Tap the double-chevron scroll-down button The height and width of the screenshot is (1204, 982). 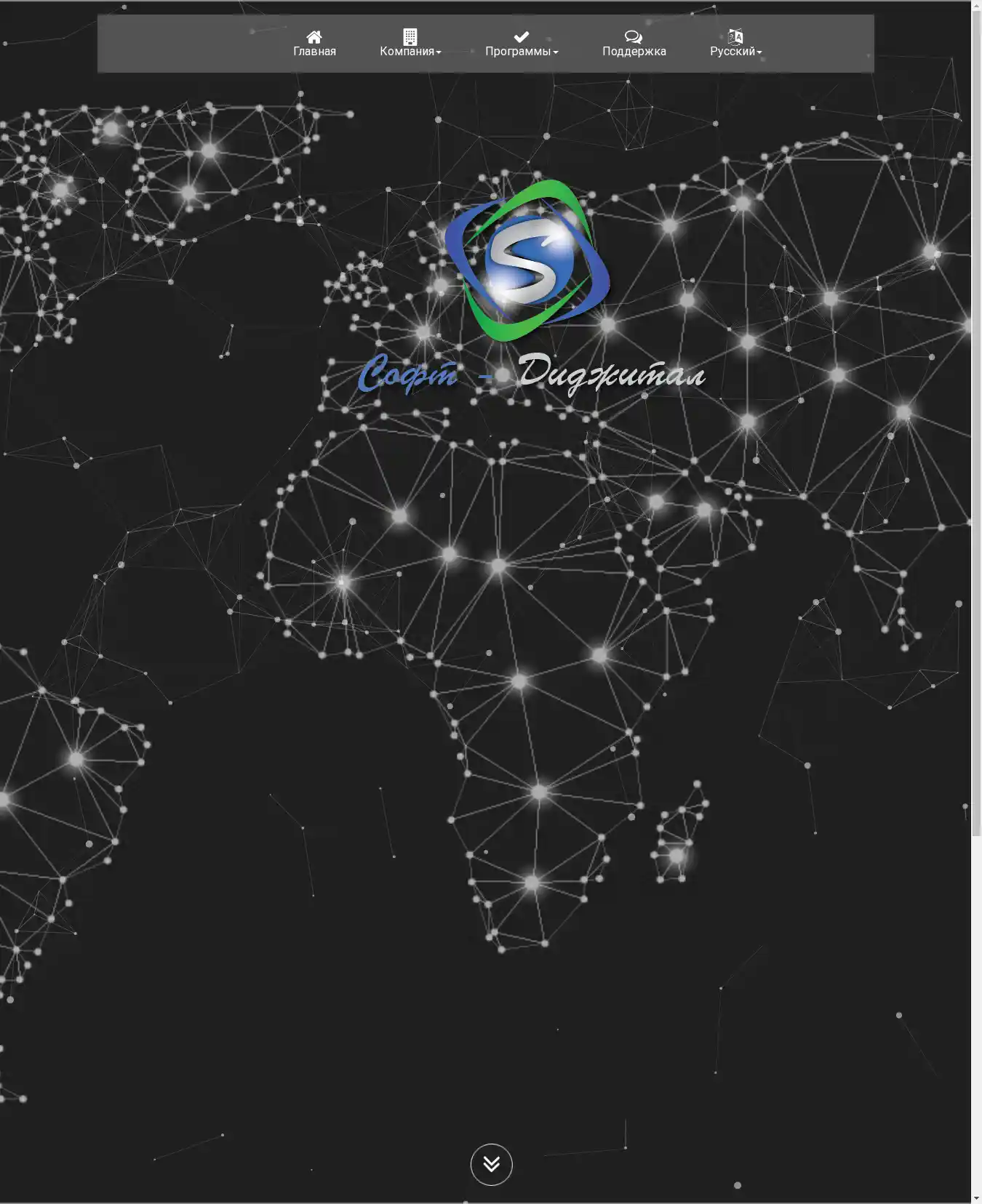pyautogui.click(x=491, y=1164)
